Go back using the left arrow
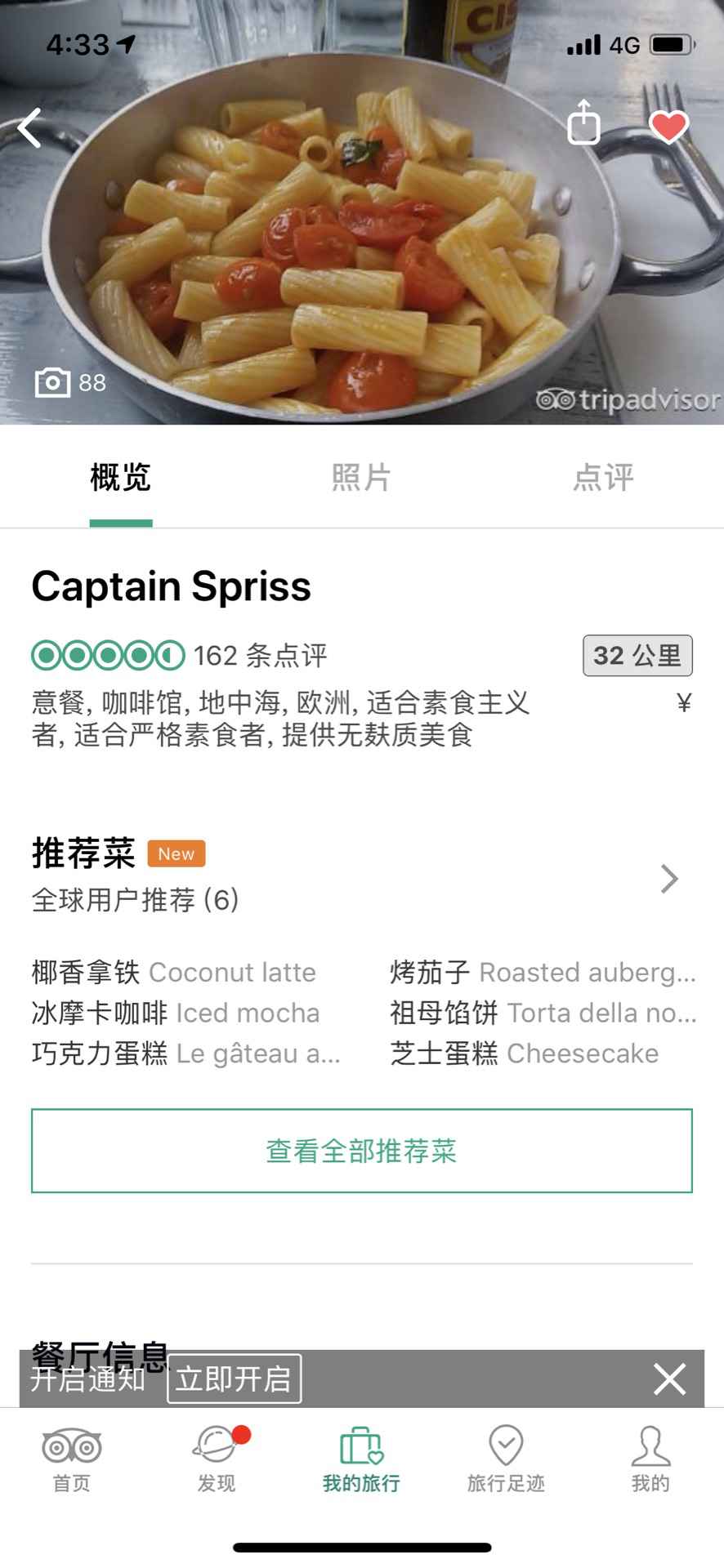This screenshot has height=1568, width=724. [x=31, y=127]
